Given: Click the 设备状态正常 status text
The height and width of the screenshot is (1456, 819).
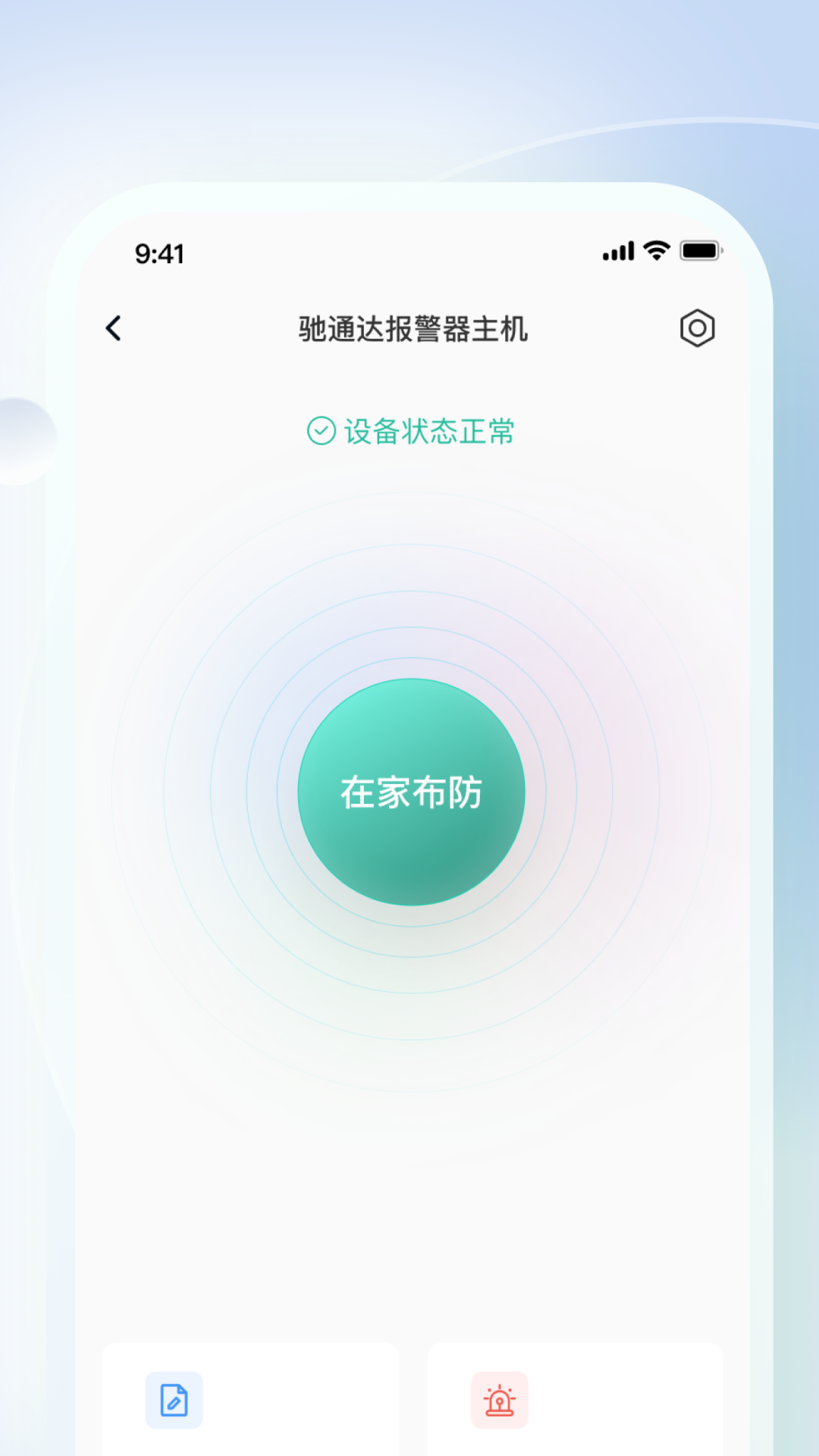Looking at the screenshot, I should click(428, 430).
